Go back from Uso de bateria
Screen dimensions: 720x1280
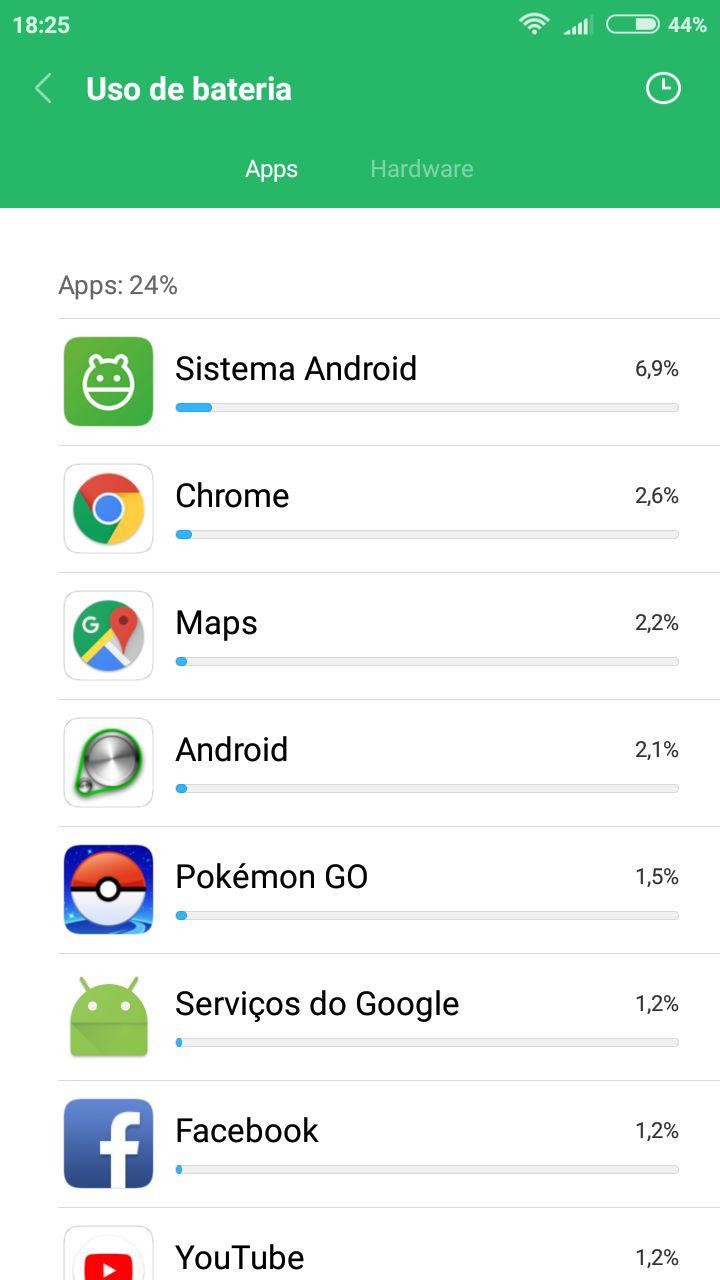tap(43, 89)
